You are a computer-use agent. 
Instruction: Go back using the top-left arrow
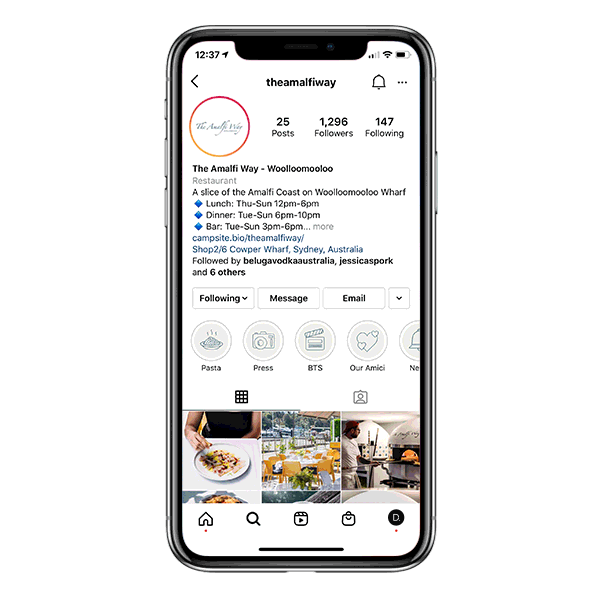click(x=195, y=82)
